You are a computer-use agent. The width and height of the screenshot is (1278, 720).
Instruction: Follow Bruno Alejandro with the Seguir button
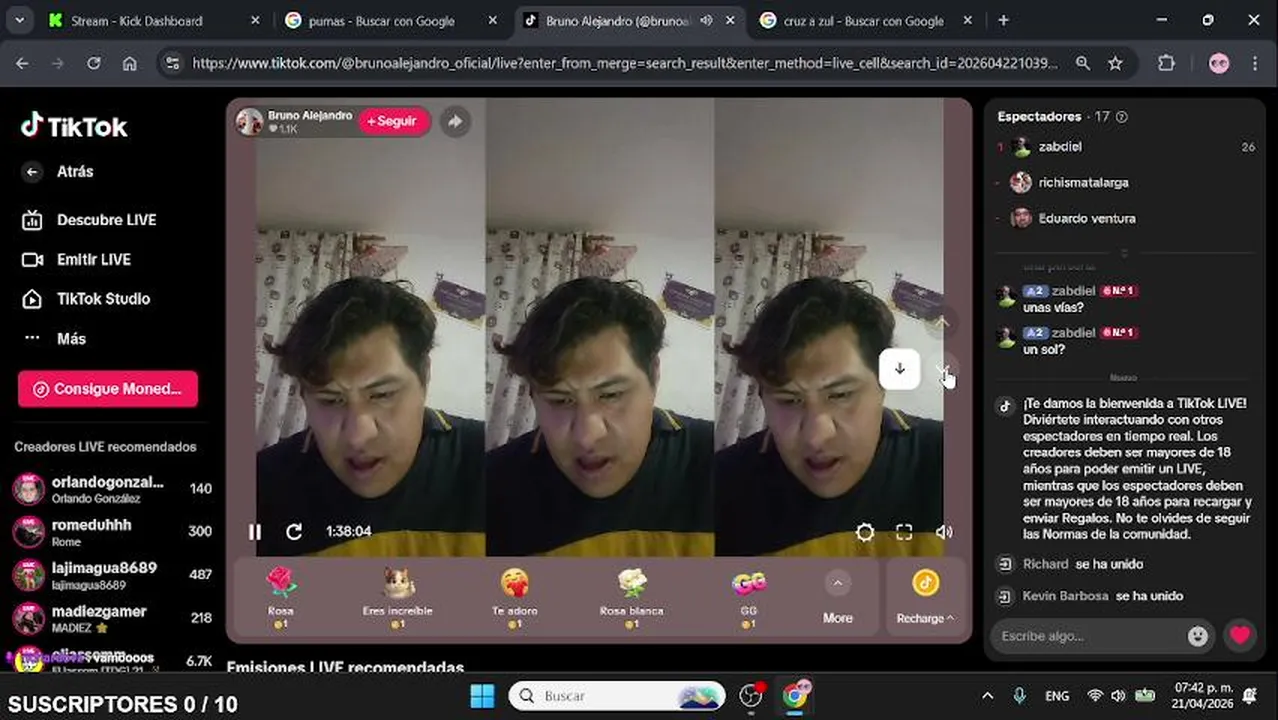(392, 121)
